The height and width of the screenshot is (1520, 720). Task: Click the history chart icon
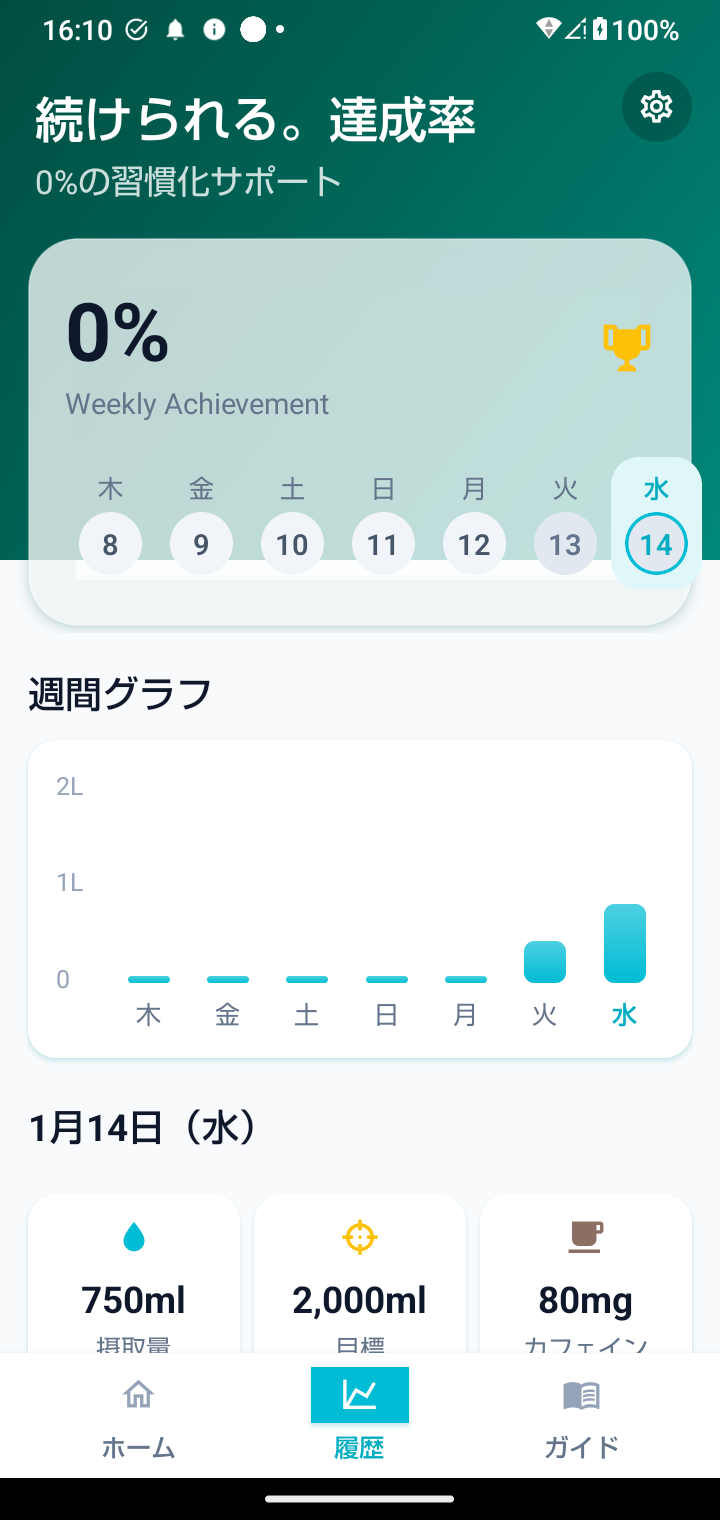(x=359, y=1394)
